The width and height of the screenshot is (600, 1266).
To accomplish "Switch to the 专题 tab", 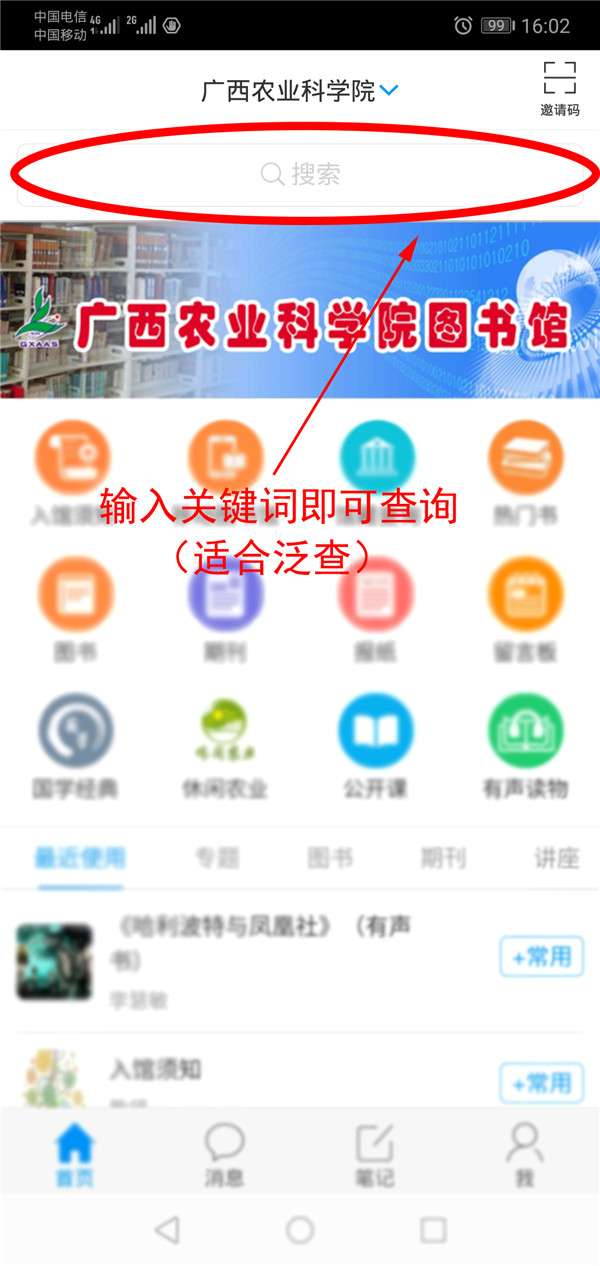I will pyautogui.click(x=217, y=858).
